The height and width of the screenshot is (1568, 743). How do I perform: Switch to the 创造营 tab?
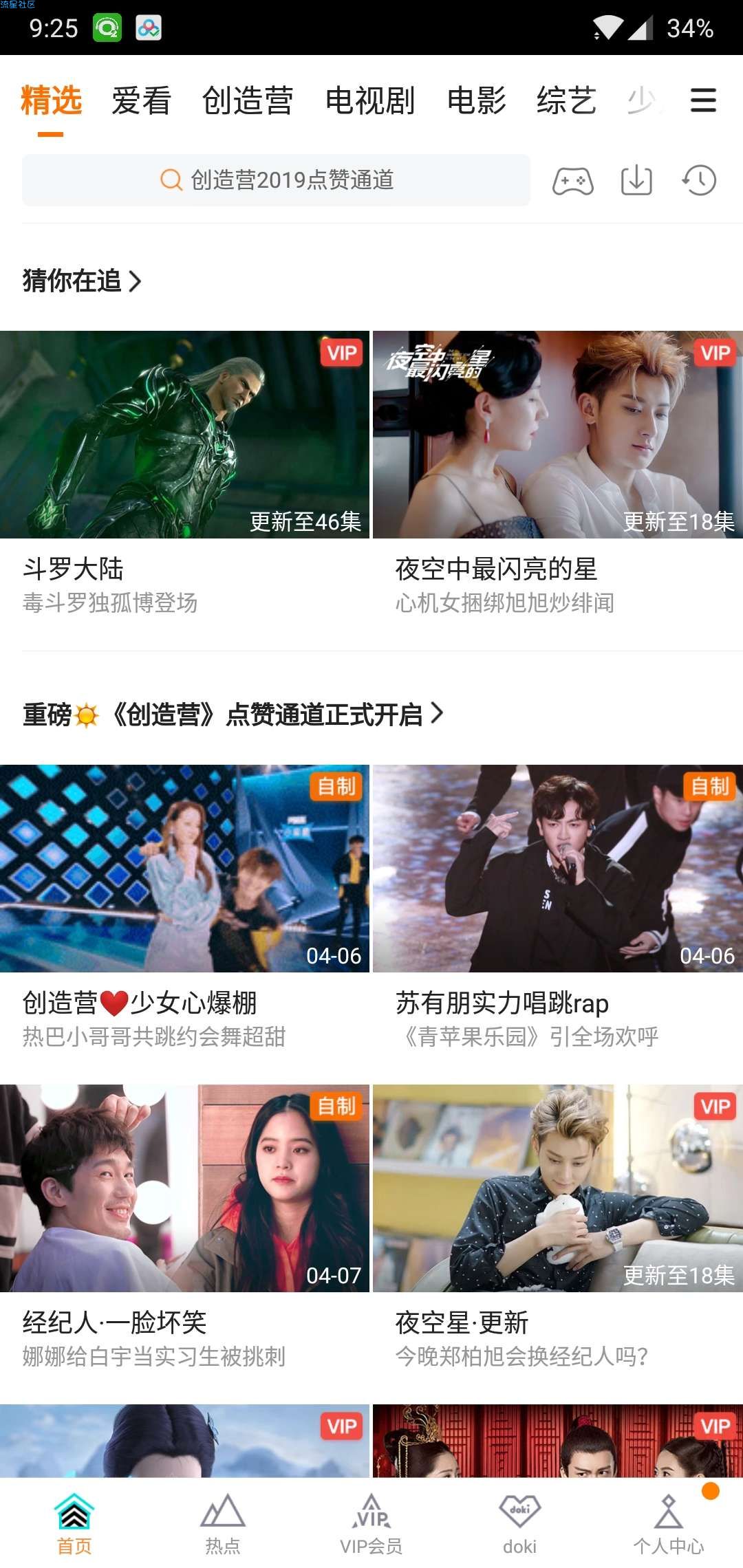(248, 101)
